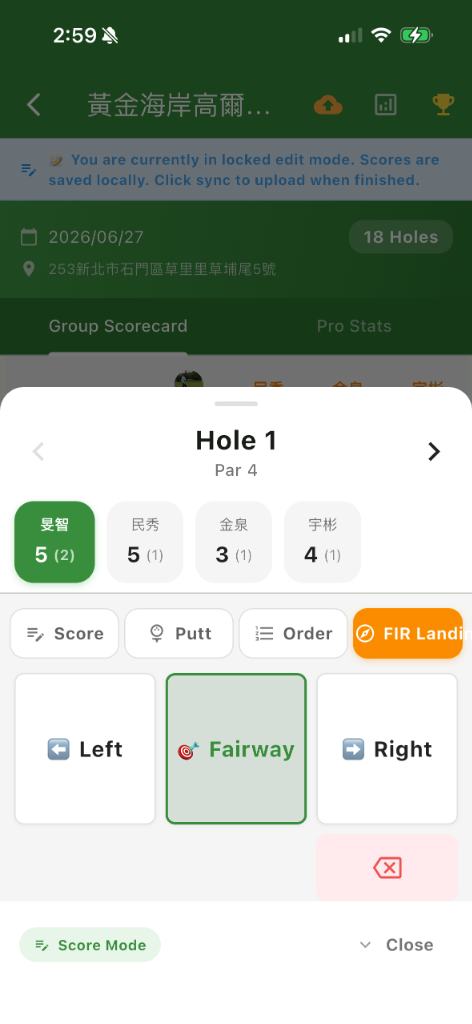Select player 宇彬
This screenshot has height=1024, width=472.
[323, 542]
